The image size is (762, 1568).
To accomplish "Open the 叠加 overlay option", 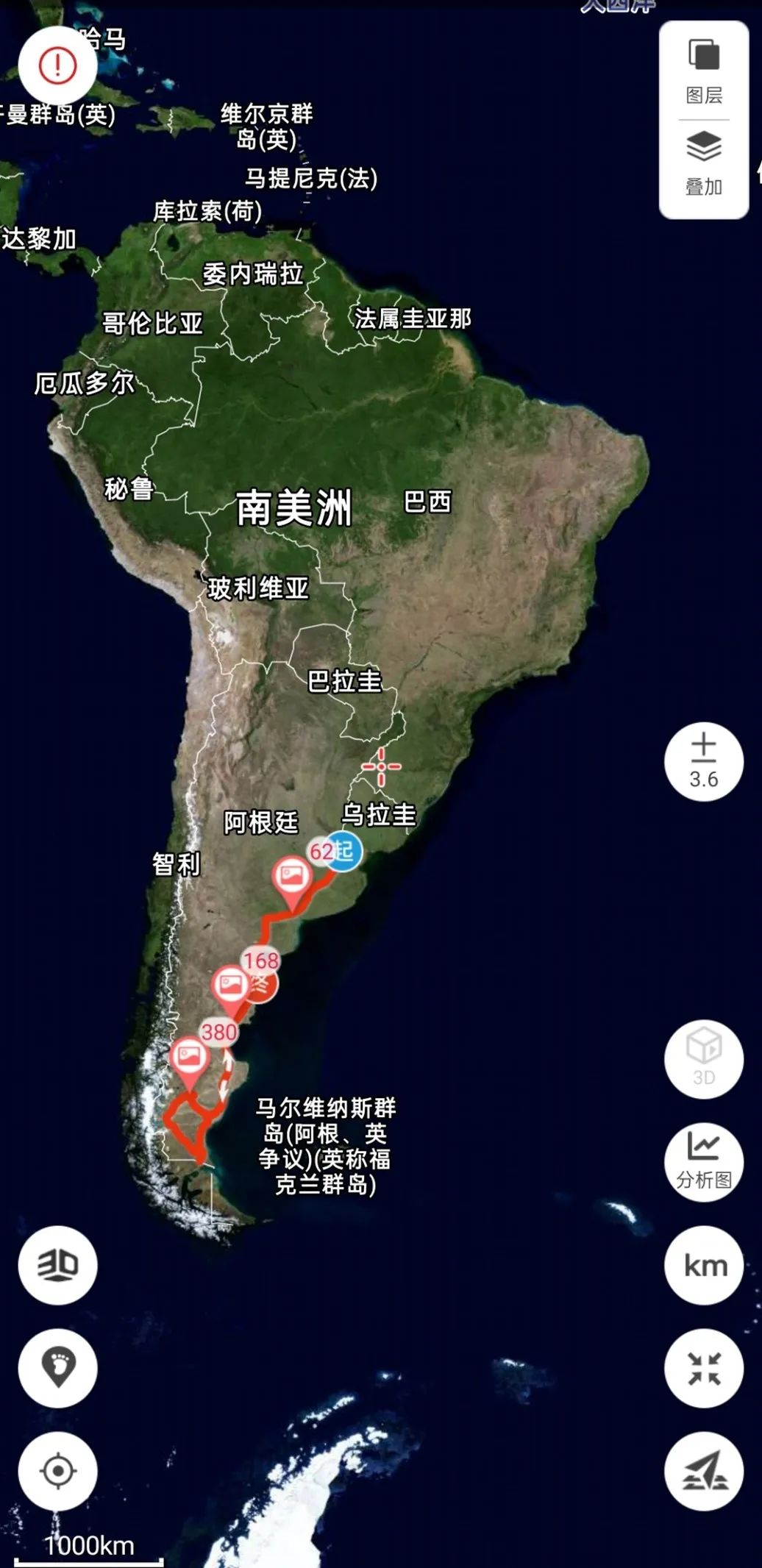I will [x=704, y=164].
